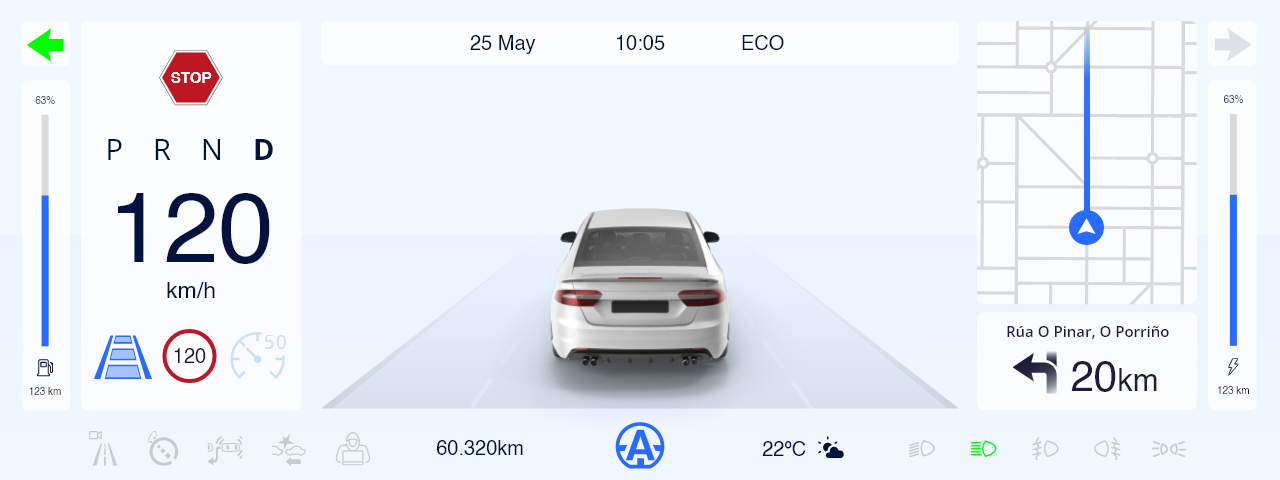
Task: Select the N gear
Action: [x=211, y=150]
